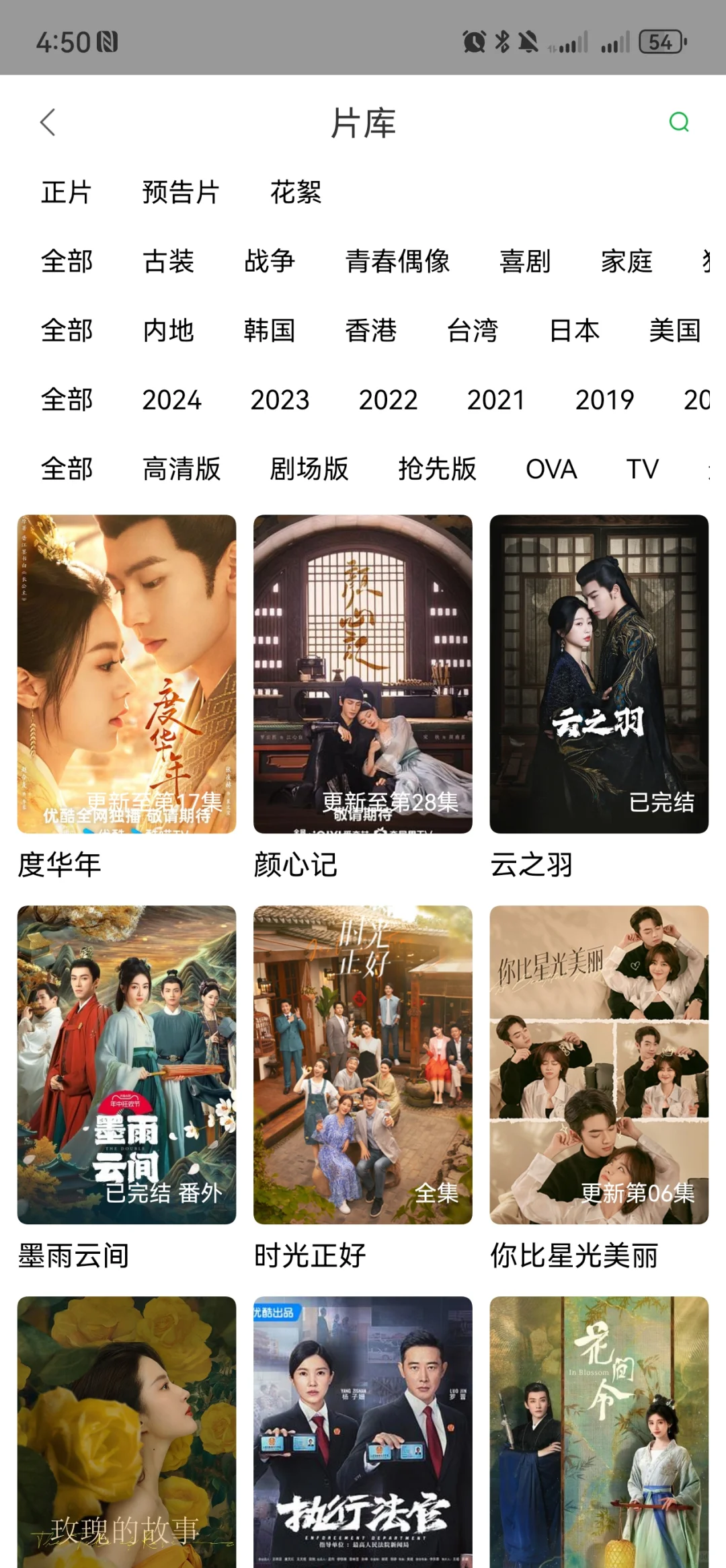Select the OVA filter

point(551,470)
